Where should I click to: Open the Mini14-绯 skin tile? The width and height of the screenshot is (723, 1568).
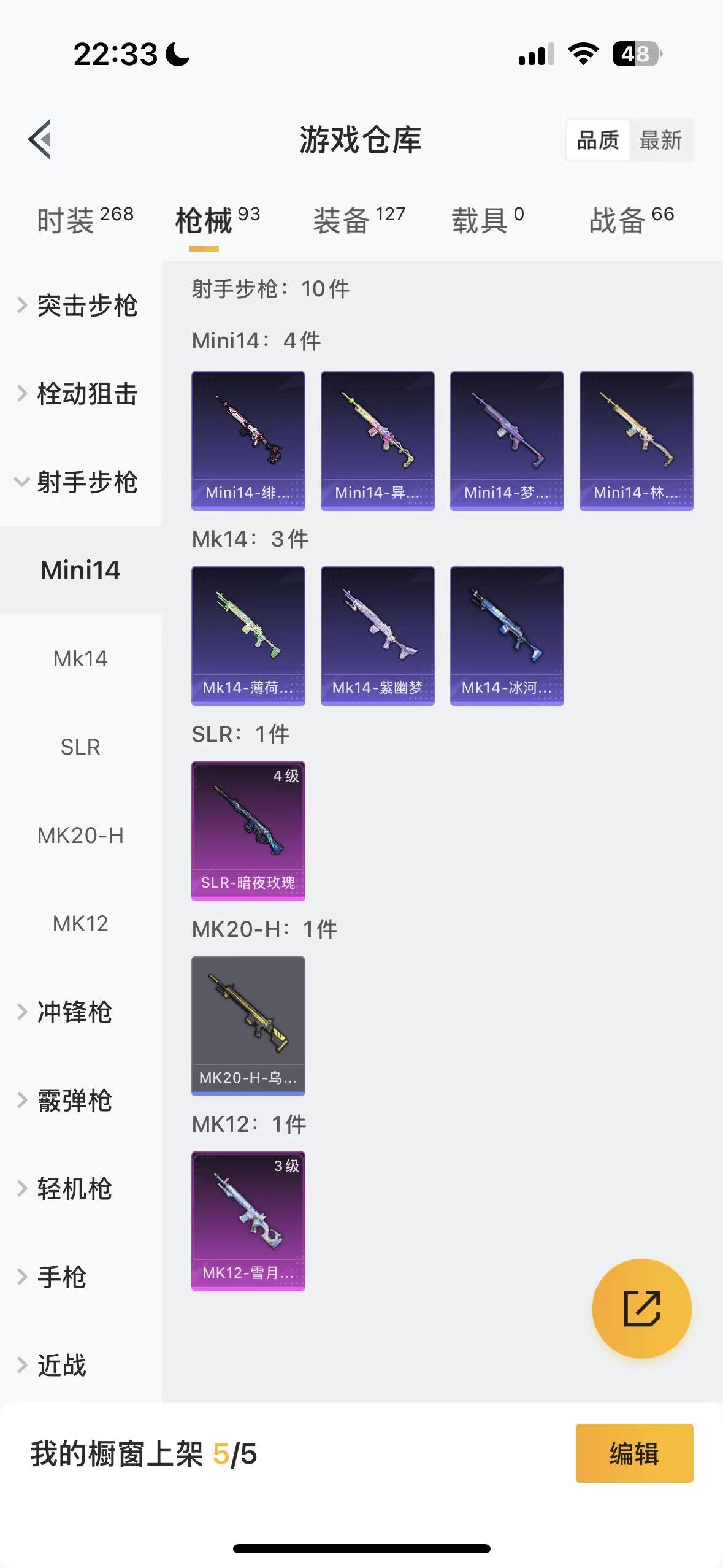(x=248, y=440)
